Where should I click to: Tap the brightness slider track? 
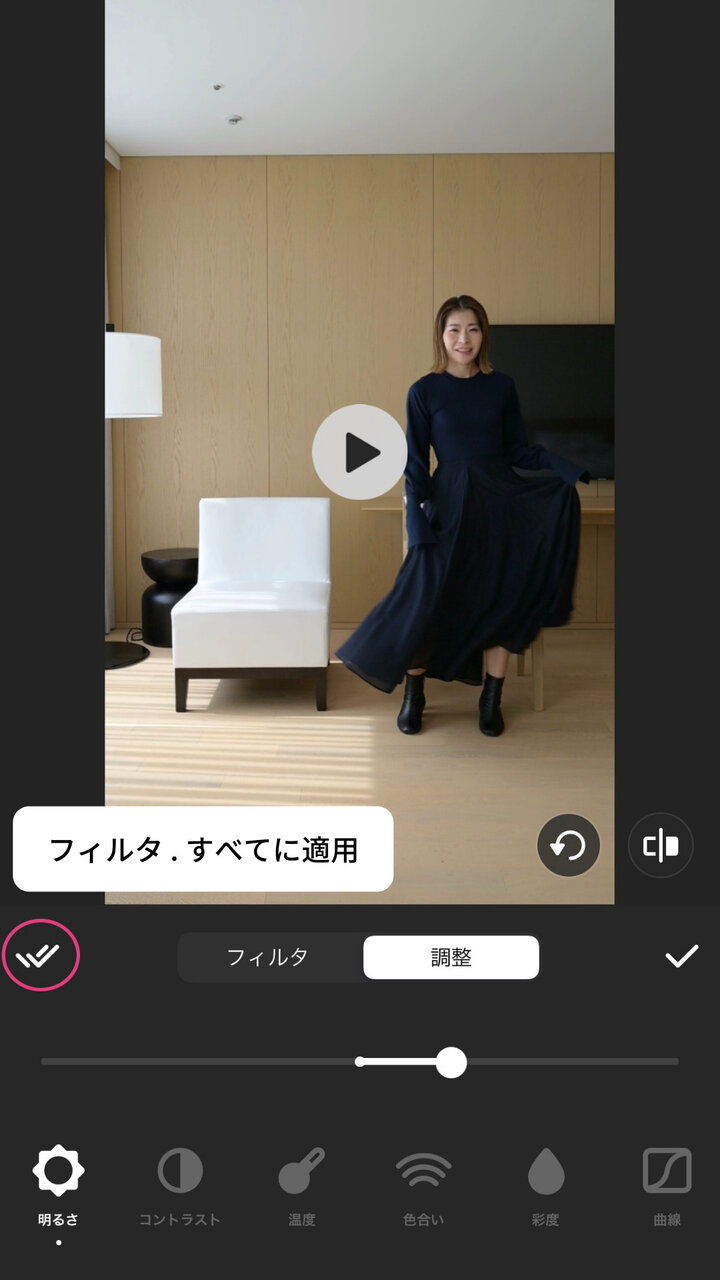(x=360, y=1062)
